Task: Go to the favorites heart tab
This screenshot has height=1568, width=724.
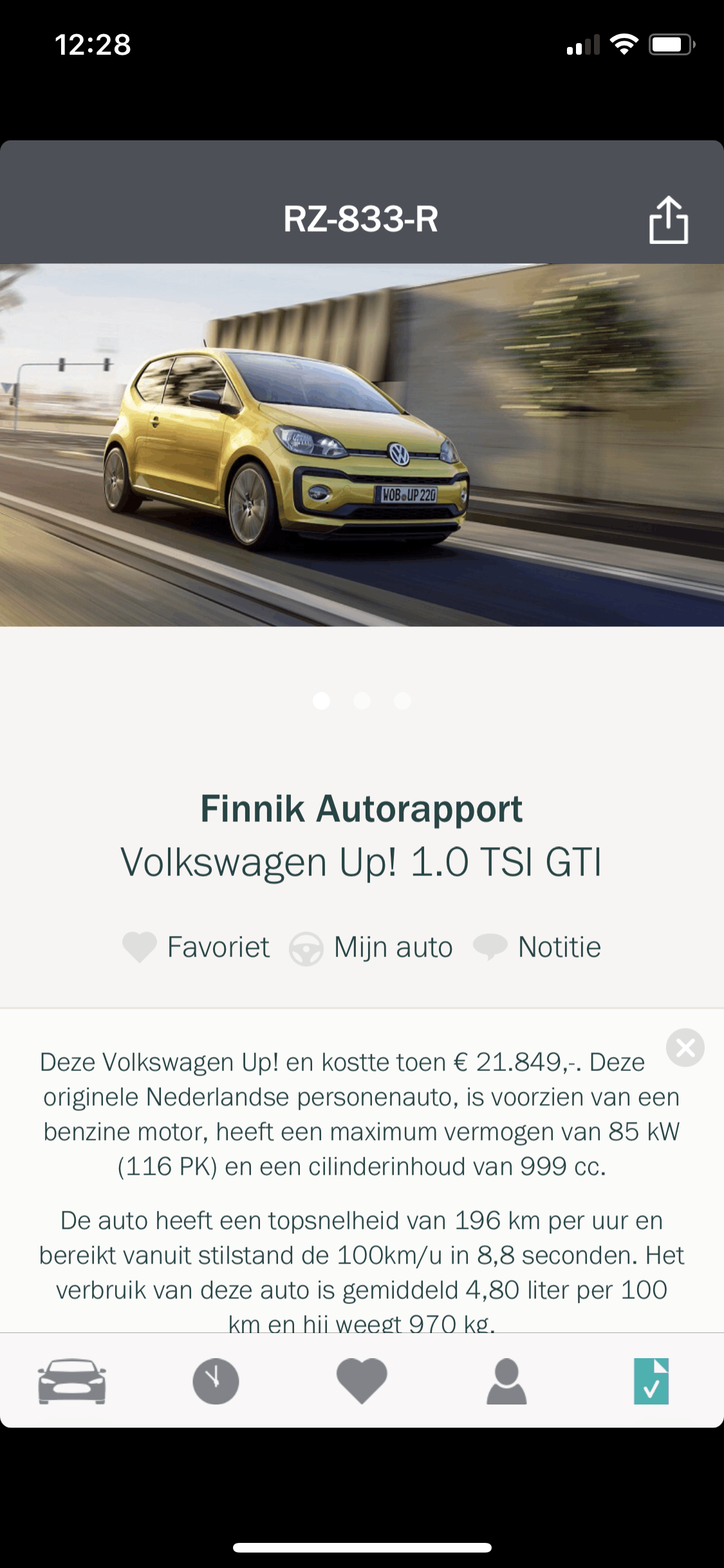Action: click(x=362, y=1381)
